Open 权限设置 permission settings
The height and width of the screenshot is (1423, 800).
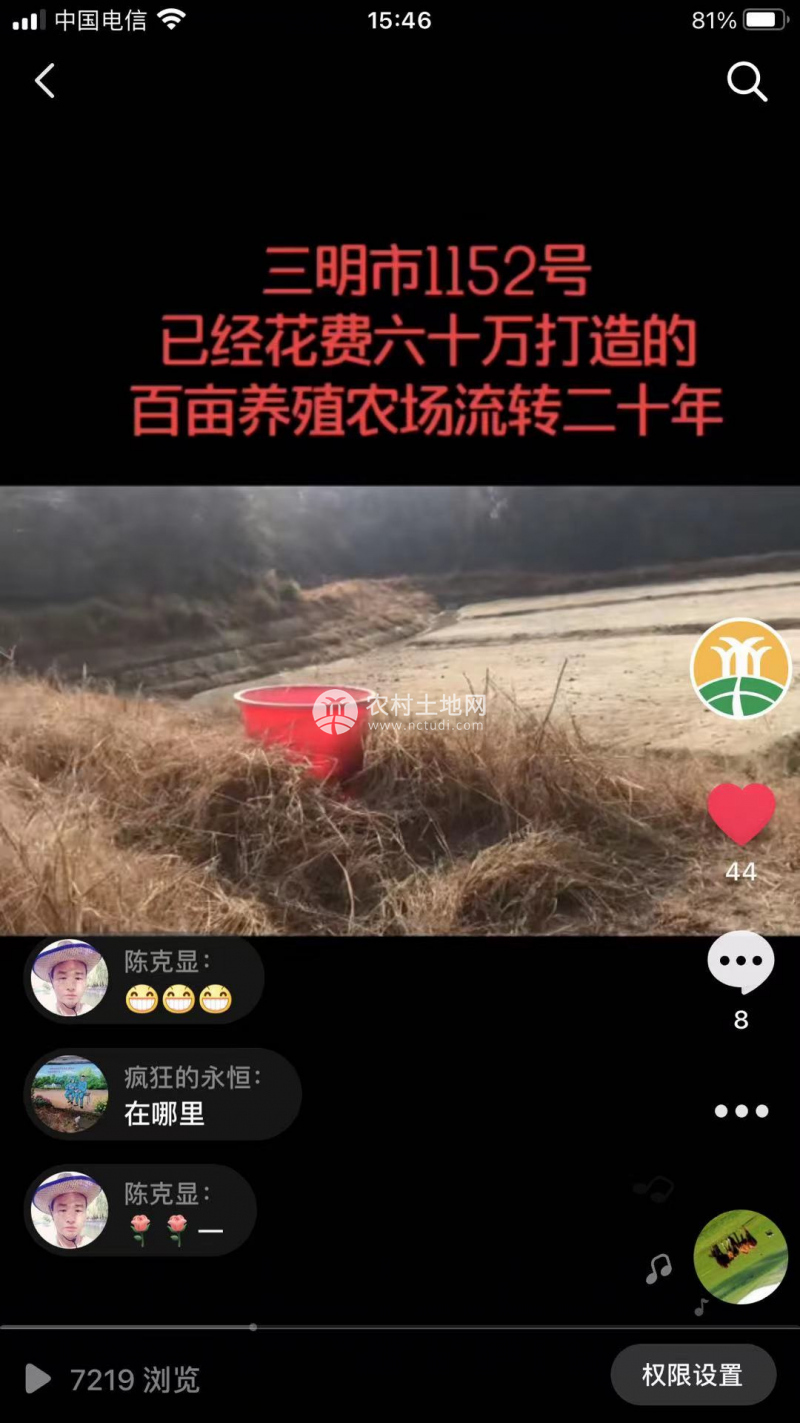point(693,1375)
